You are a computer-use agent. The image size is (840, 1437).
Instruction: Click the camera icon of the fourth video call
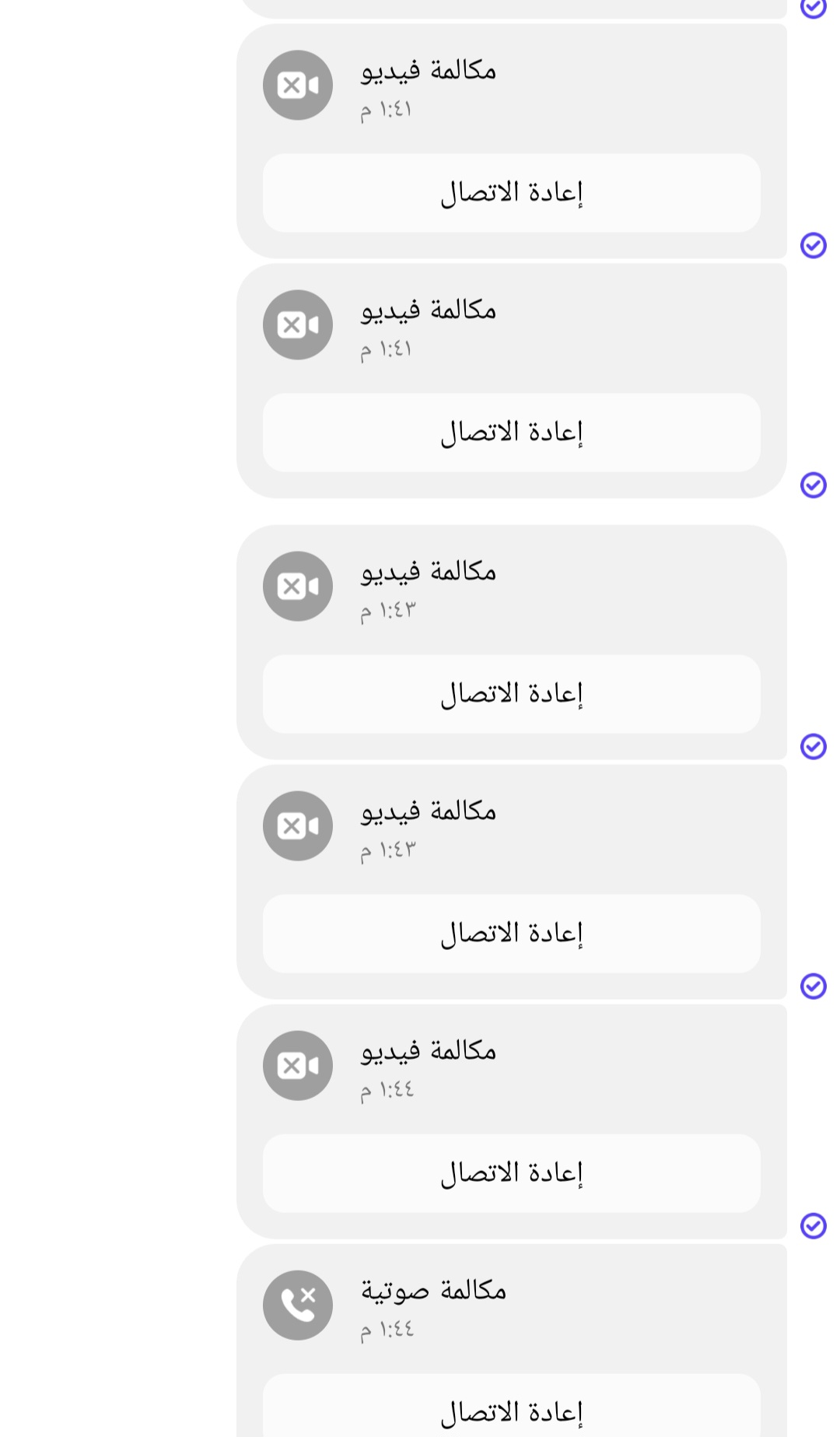[x=297, y=826]
